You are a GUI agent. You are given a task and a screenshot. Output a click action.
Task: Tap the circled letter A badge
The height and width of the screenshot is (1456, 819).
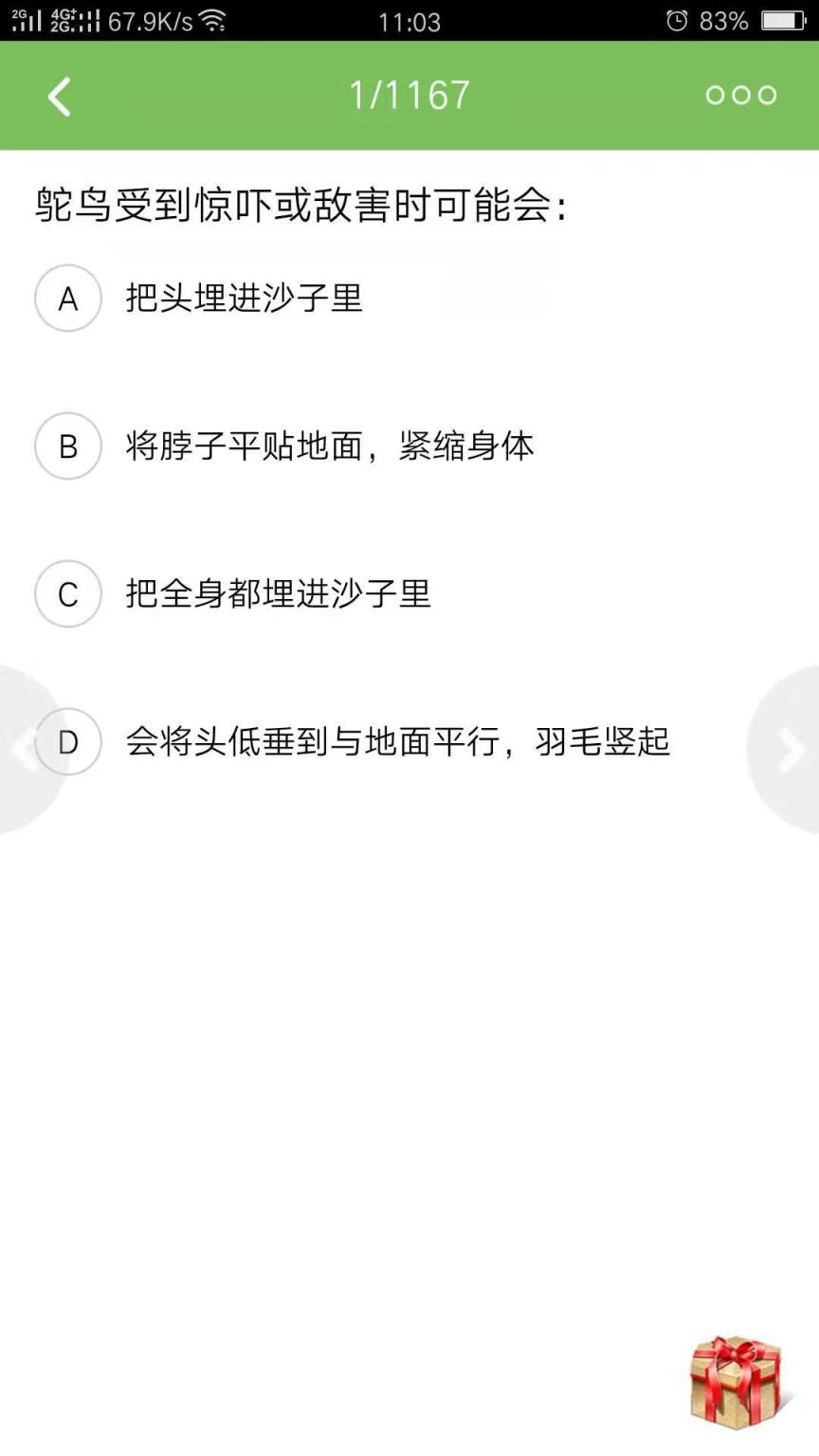67,298
